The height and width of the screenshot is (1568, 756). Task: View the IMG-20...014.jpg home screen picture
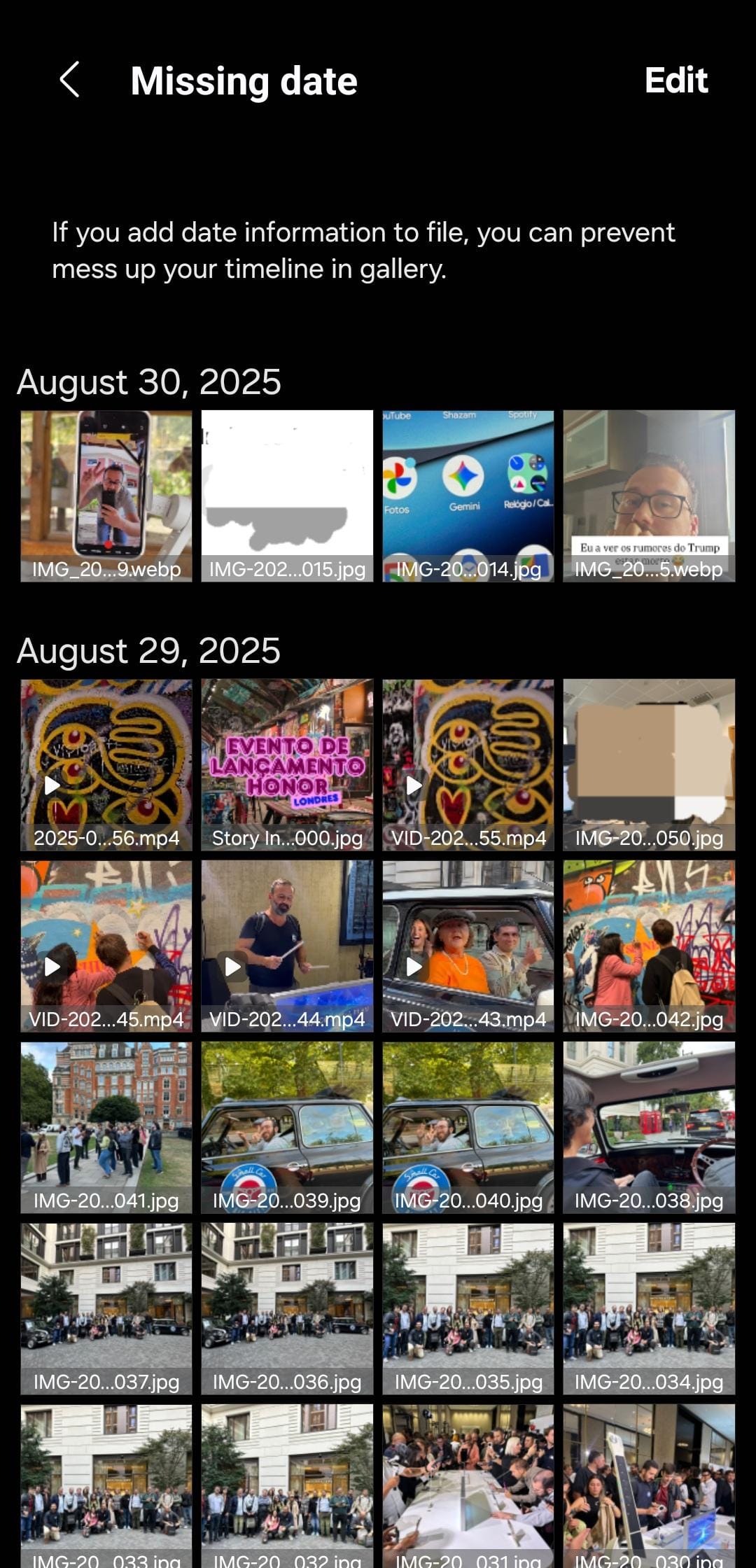coord(468,496)
